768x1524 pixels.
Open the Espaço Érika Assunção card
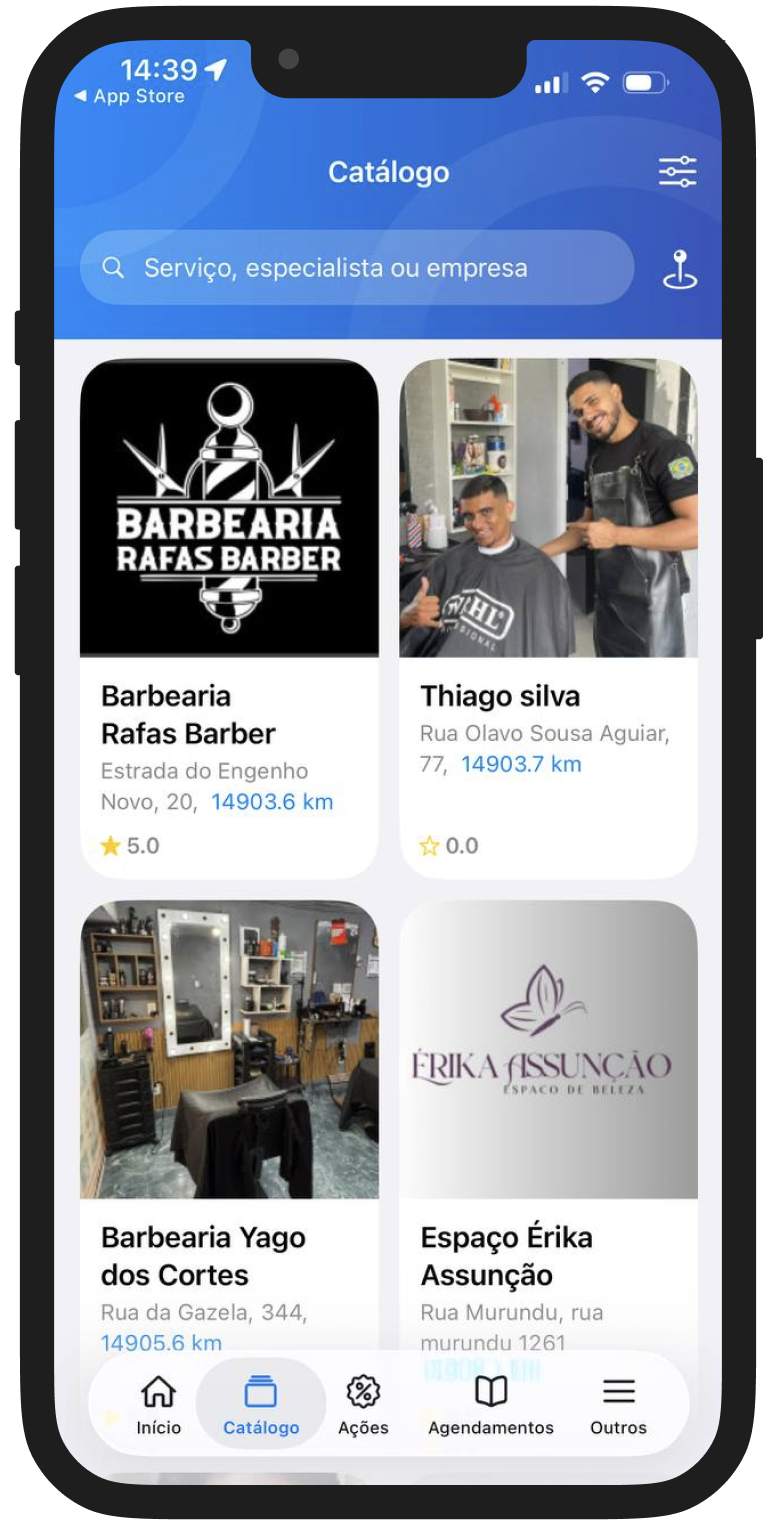click(x=548, y=1100)
